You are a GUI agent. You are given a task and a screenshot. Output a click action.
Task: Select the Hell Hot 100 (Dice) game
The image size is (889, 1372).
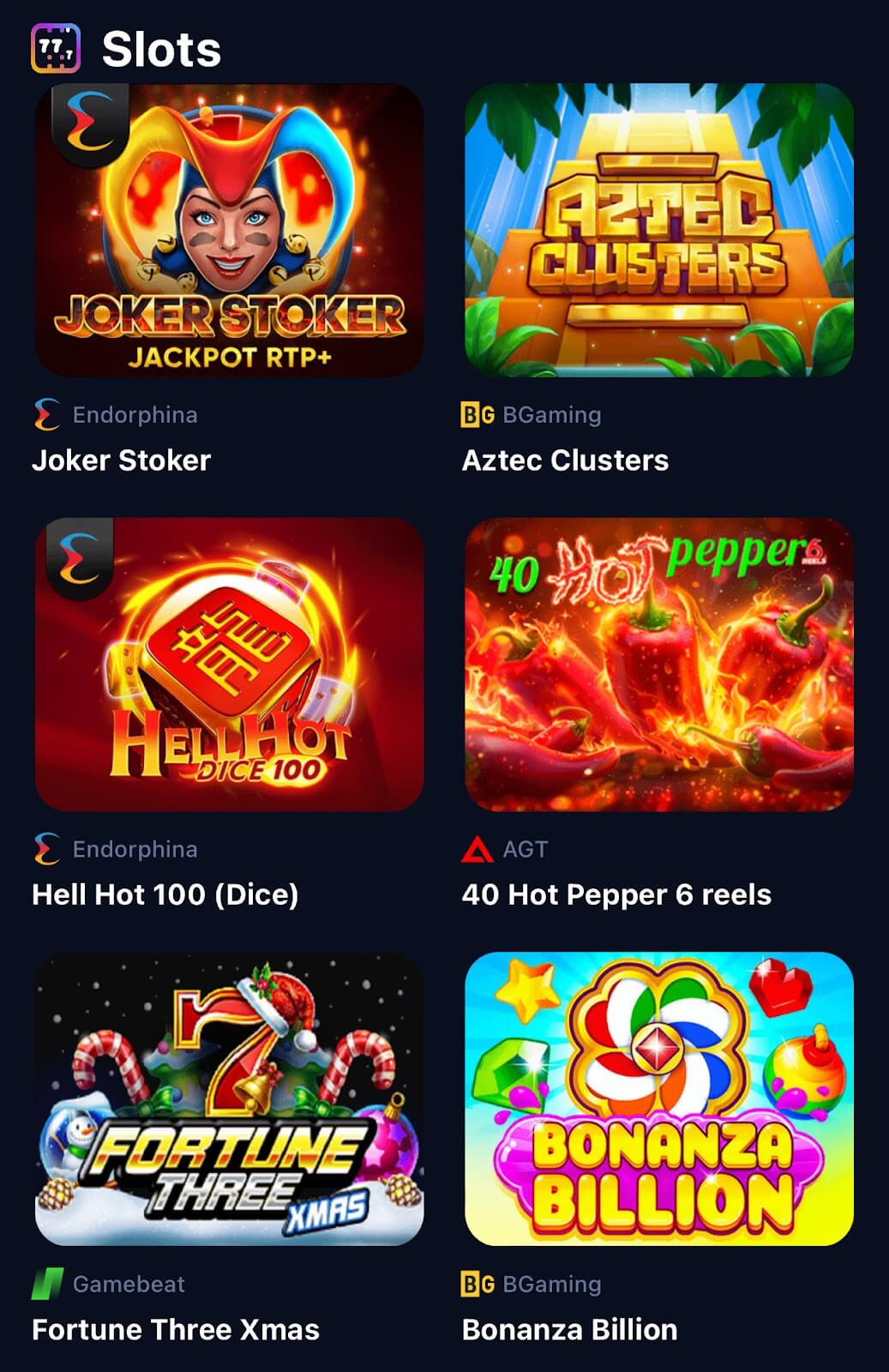click(x=229, y=665)
